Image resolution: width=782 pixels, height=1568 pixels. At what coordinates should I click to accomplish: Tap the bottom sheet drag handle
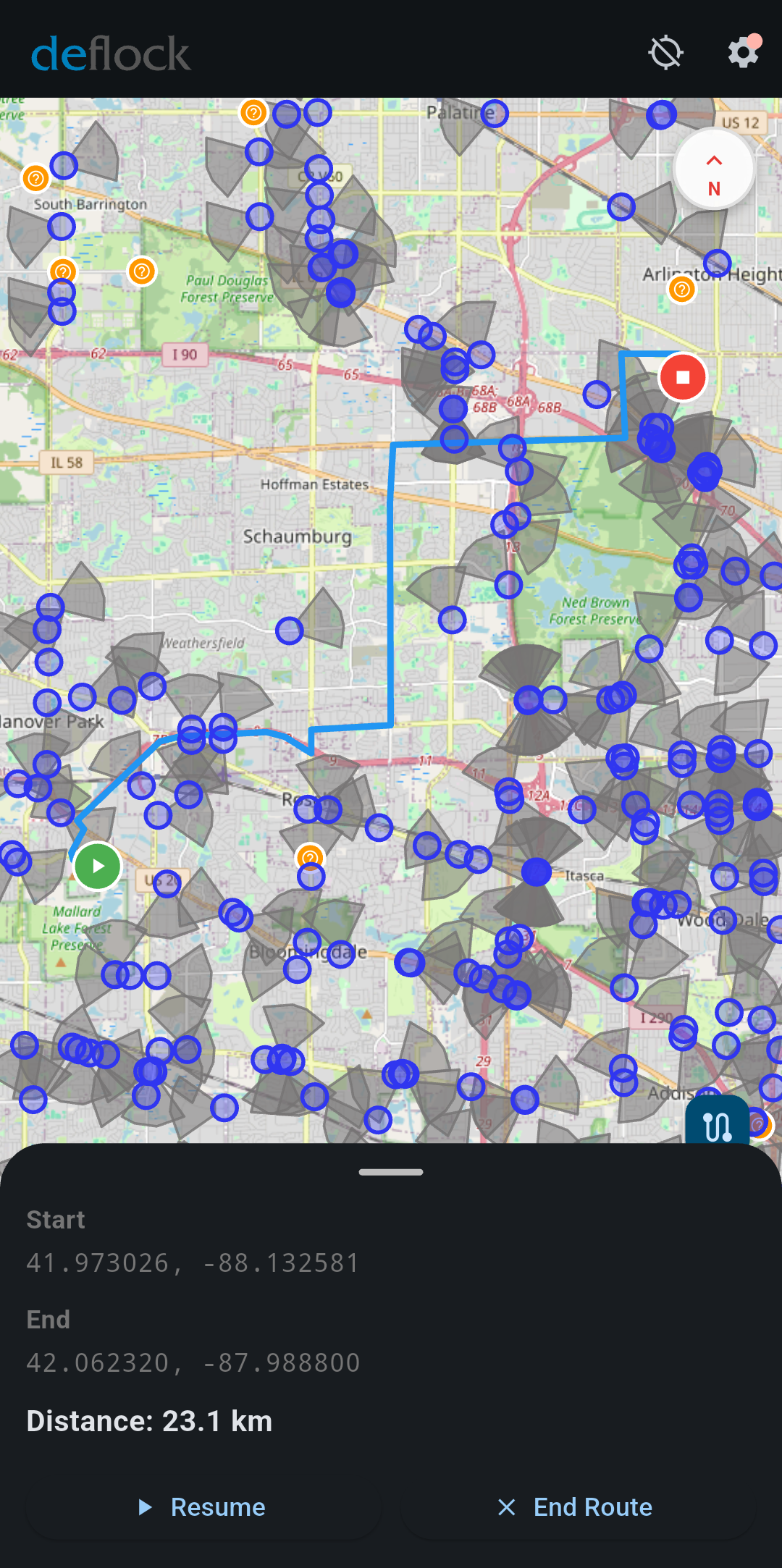coord(391,1172)
